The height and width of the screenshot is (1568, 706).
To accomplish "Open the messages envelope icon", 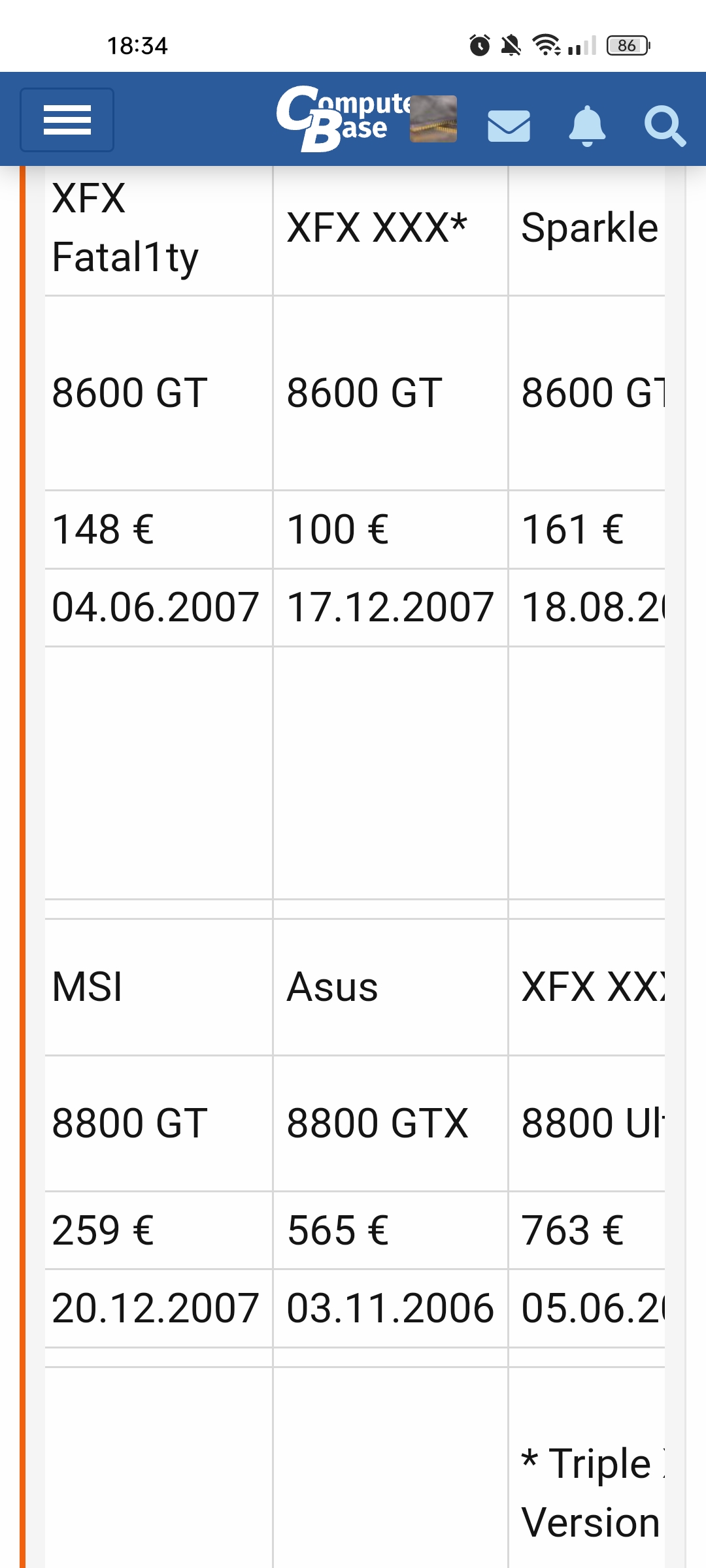I will click(x=510, y=126).
